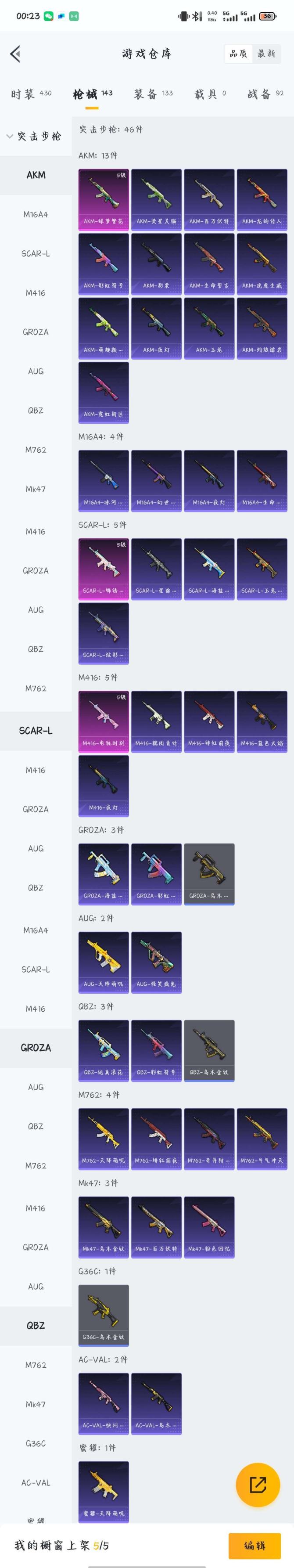Screen dimensions: 294x1568
Task: Sort items by 最新
Action: pos(266,54)
